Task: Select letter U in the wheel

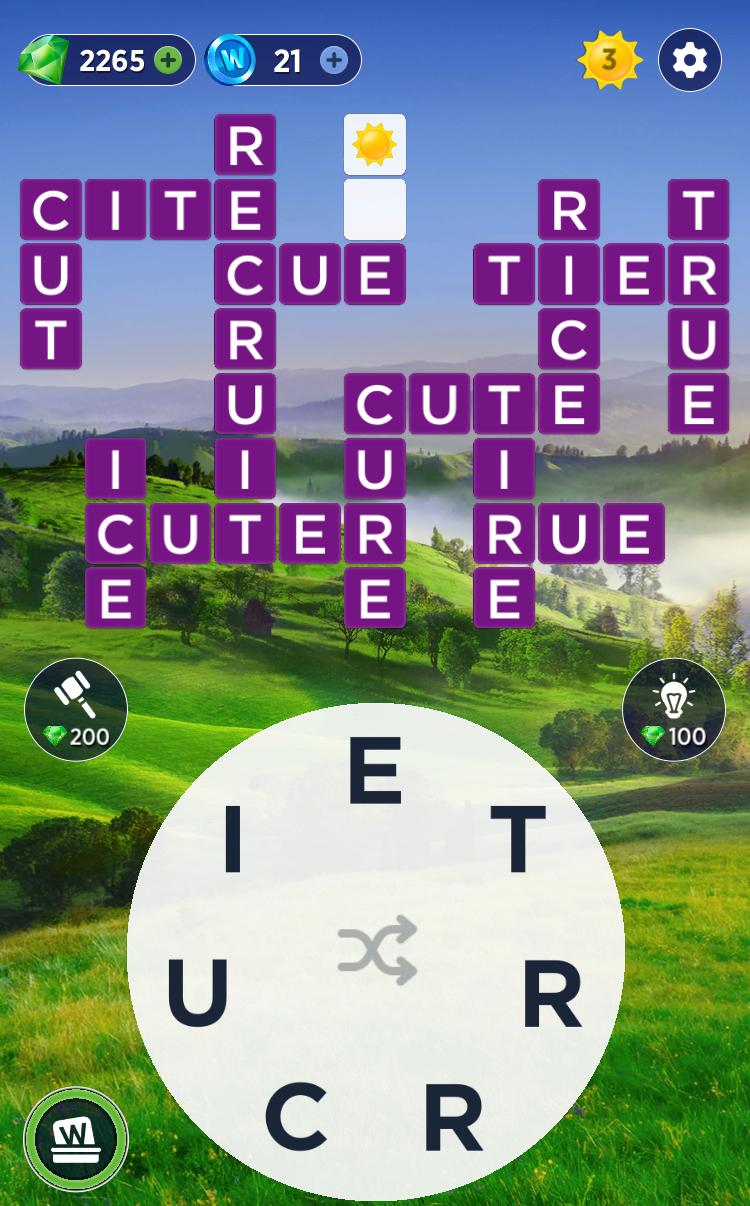Action: tap(197, 993)
